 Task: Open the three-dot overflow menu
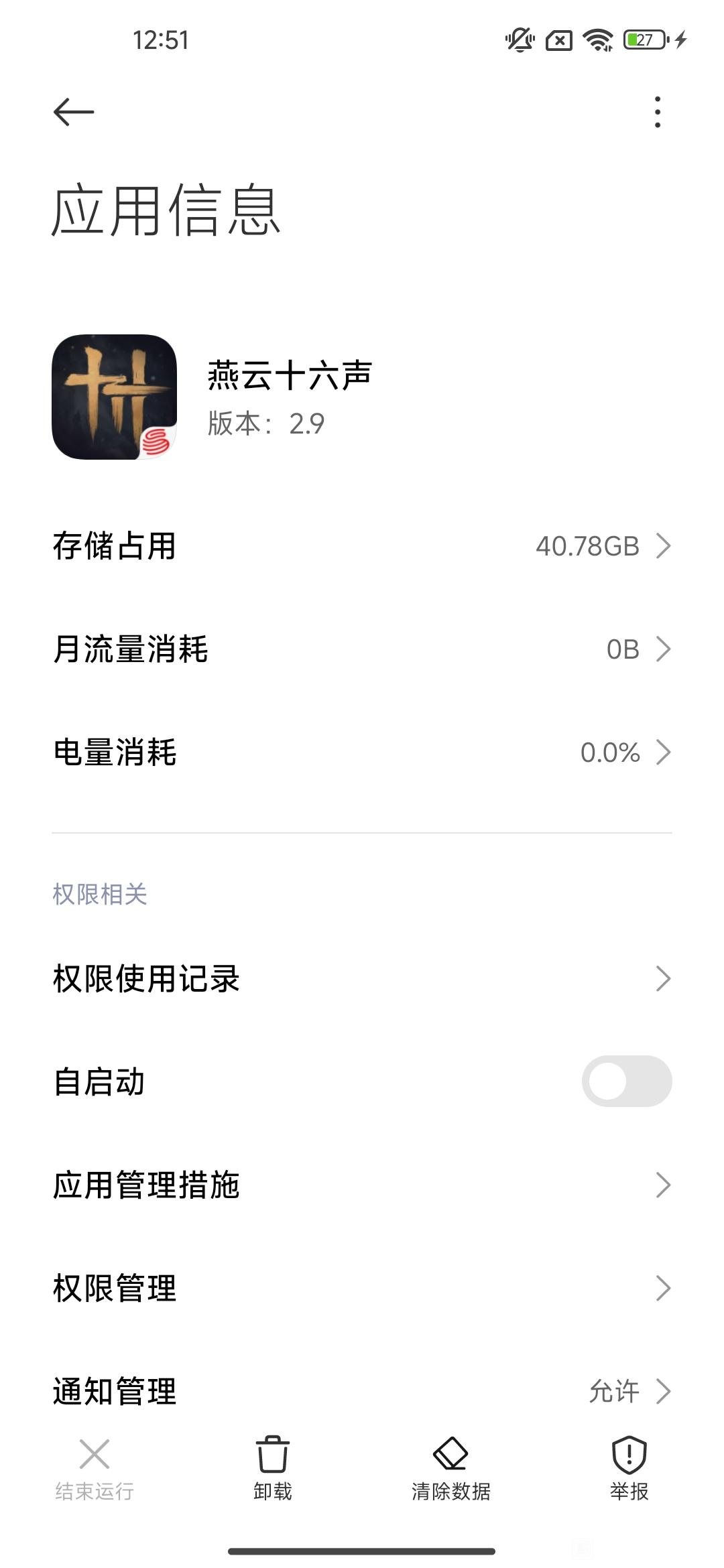pos(657,112)
